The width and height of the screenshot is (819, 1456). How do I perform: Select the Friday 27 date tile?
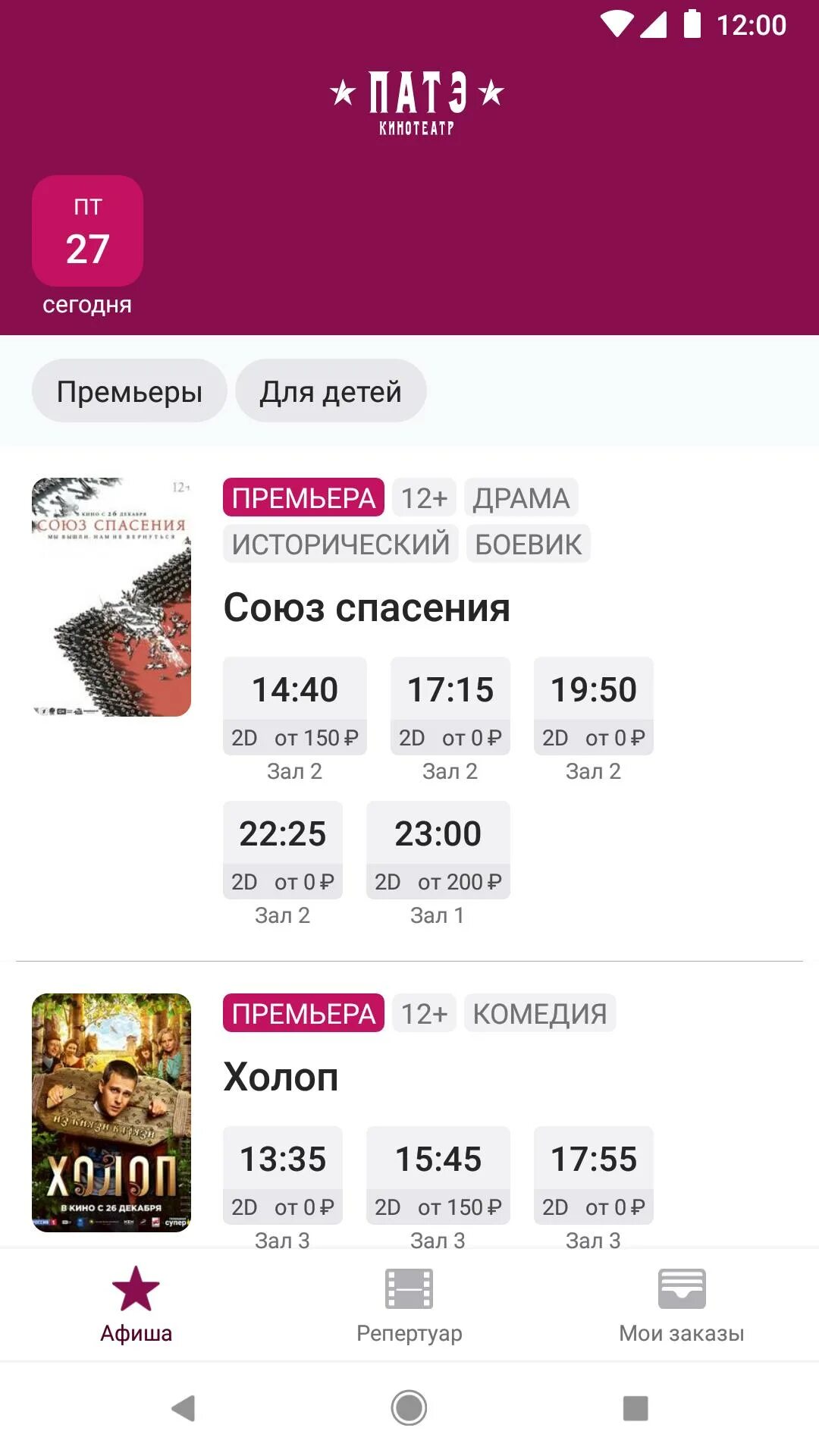pos(87,231)
